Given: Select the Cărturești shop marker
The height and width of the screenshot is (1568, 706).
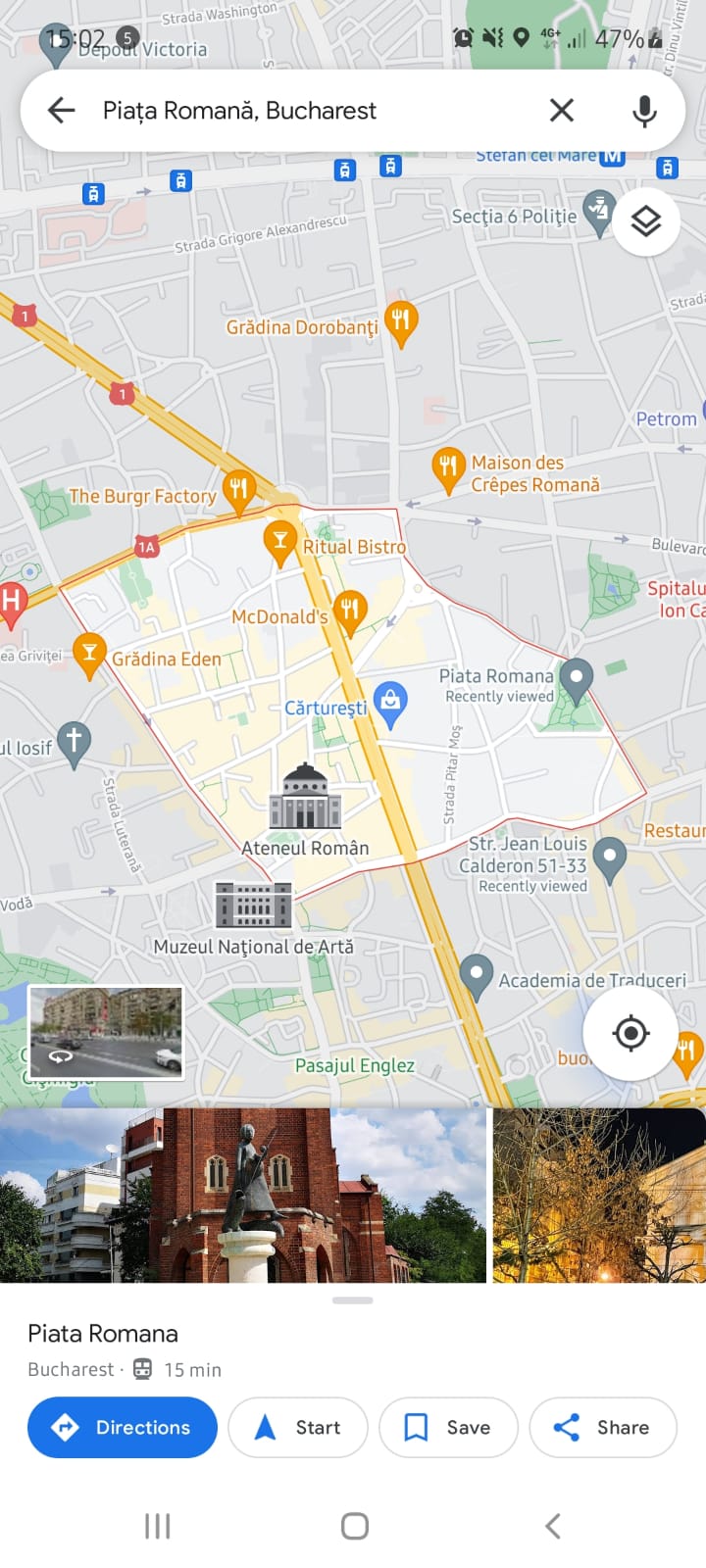Looking at the screenshot, I should (x=390, y=702).
